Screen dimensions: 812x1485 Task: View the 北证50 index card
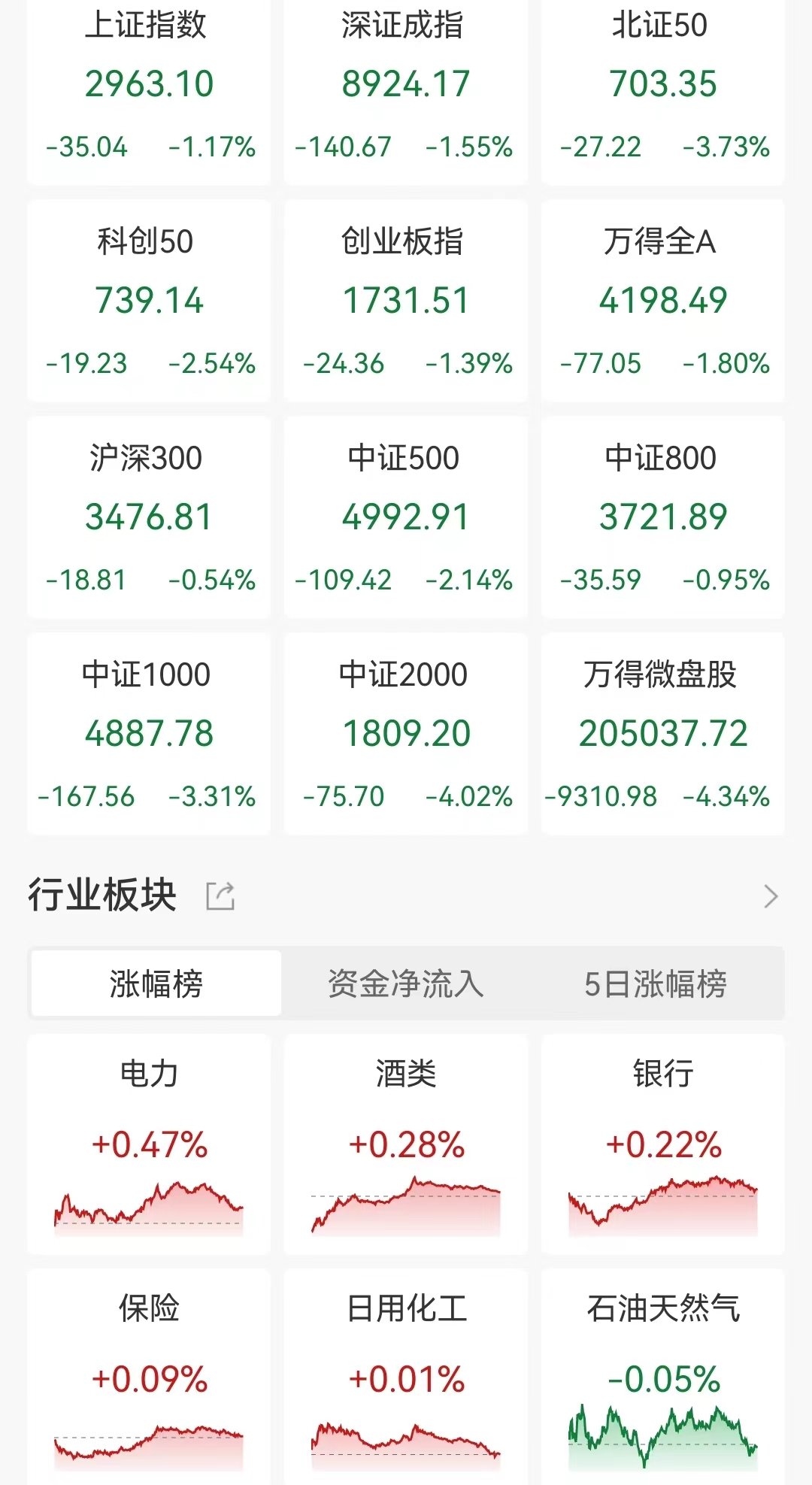(663, 90)
